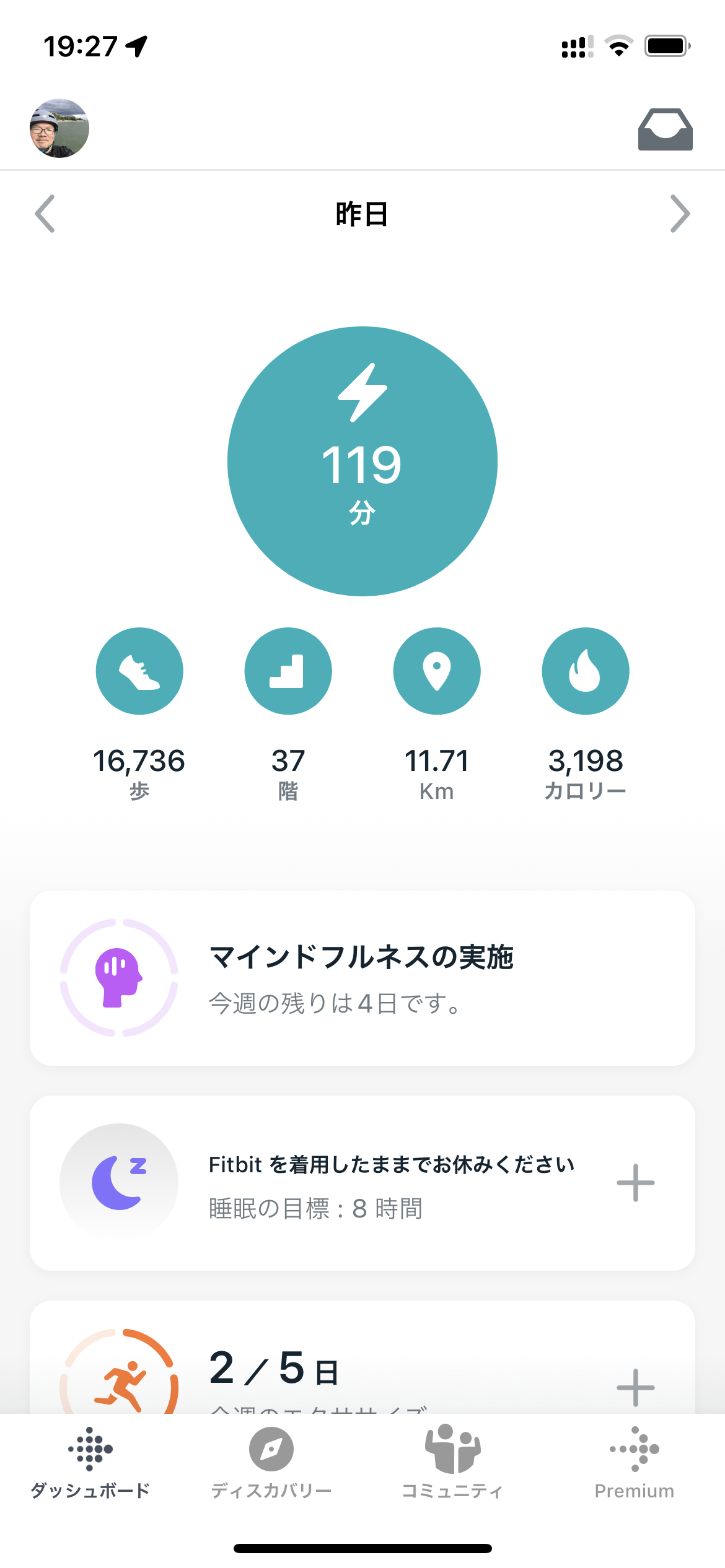Screen dimensions: 725x1568
Task: Open the sleep goal card
Action: pyautogui.click(x=347, y=1183)
